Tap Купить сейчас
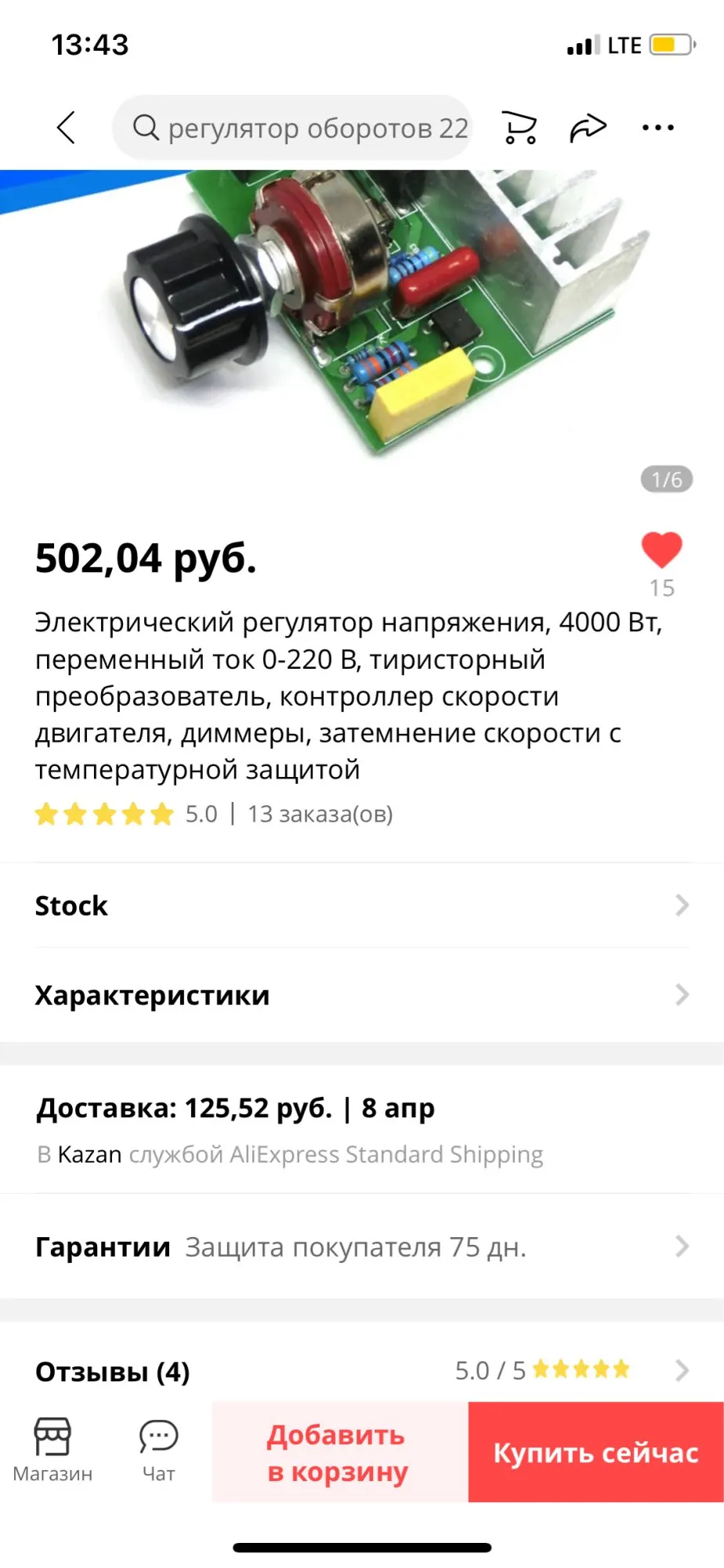Image resolution: width=724 pixels, height=1568 pixels. click(595, 1453)
